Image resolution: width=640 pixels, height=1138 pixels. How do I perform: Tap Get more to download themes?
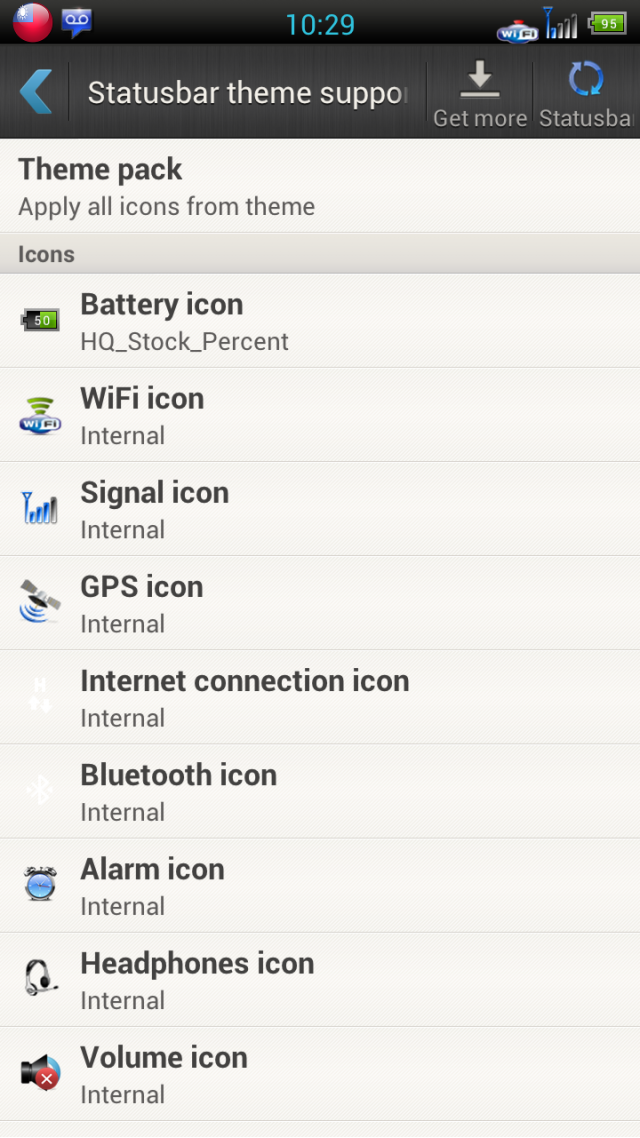pyautogui.click(x=480, y=93)
